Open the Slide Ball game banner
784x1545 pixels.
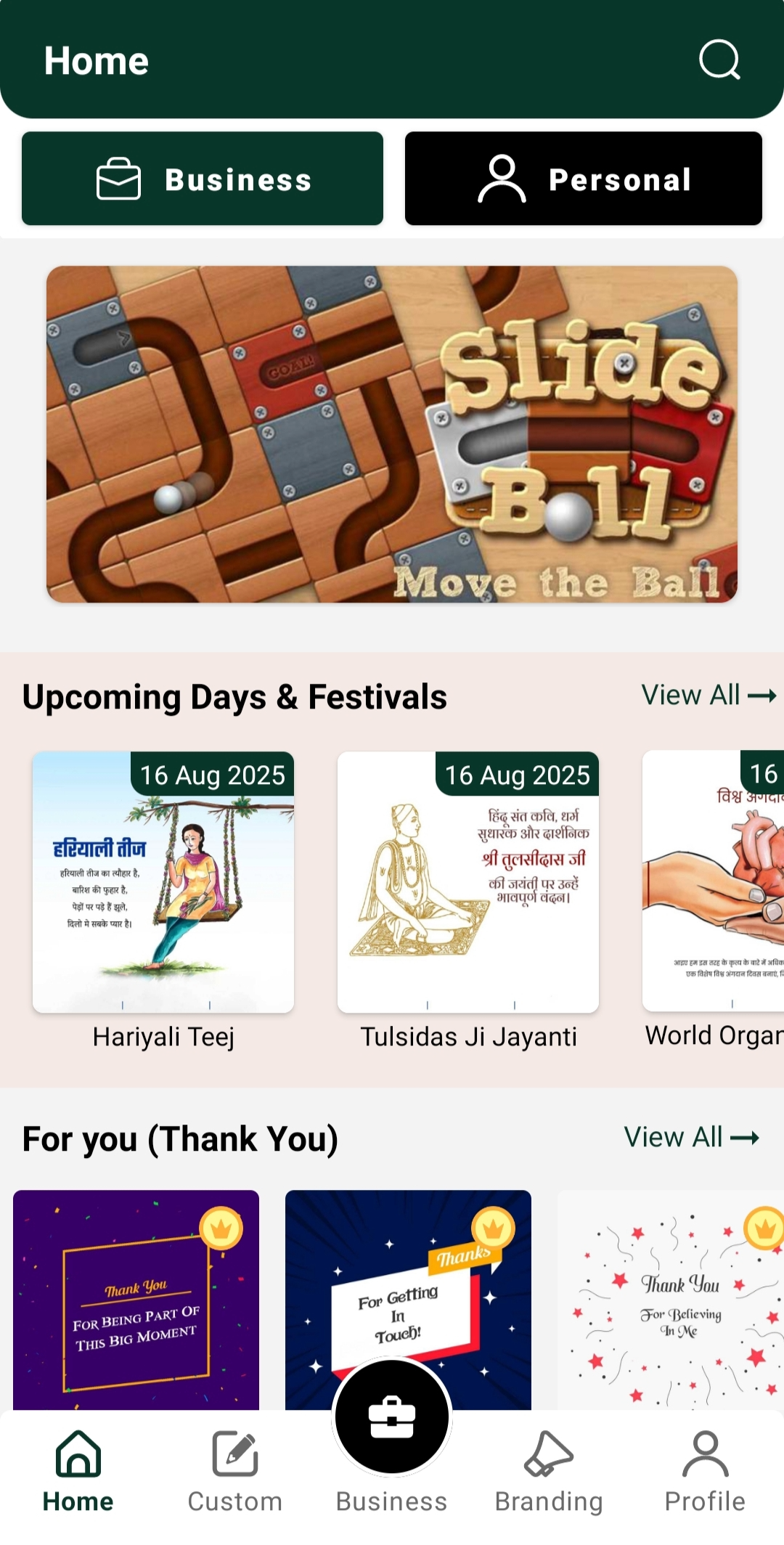click(392, 434)
